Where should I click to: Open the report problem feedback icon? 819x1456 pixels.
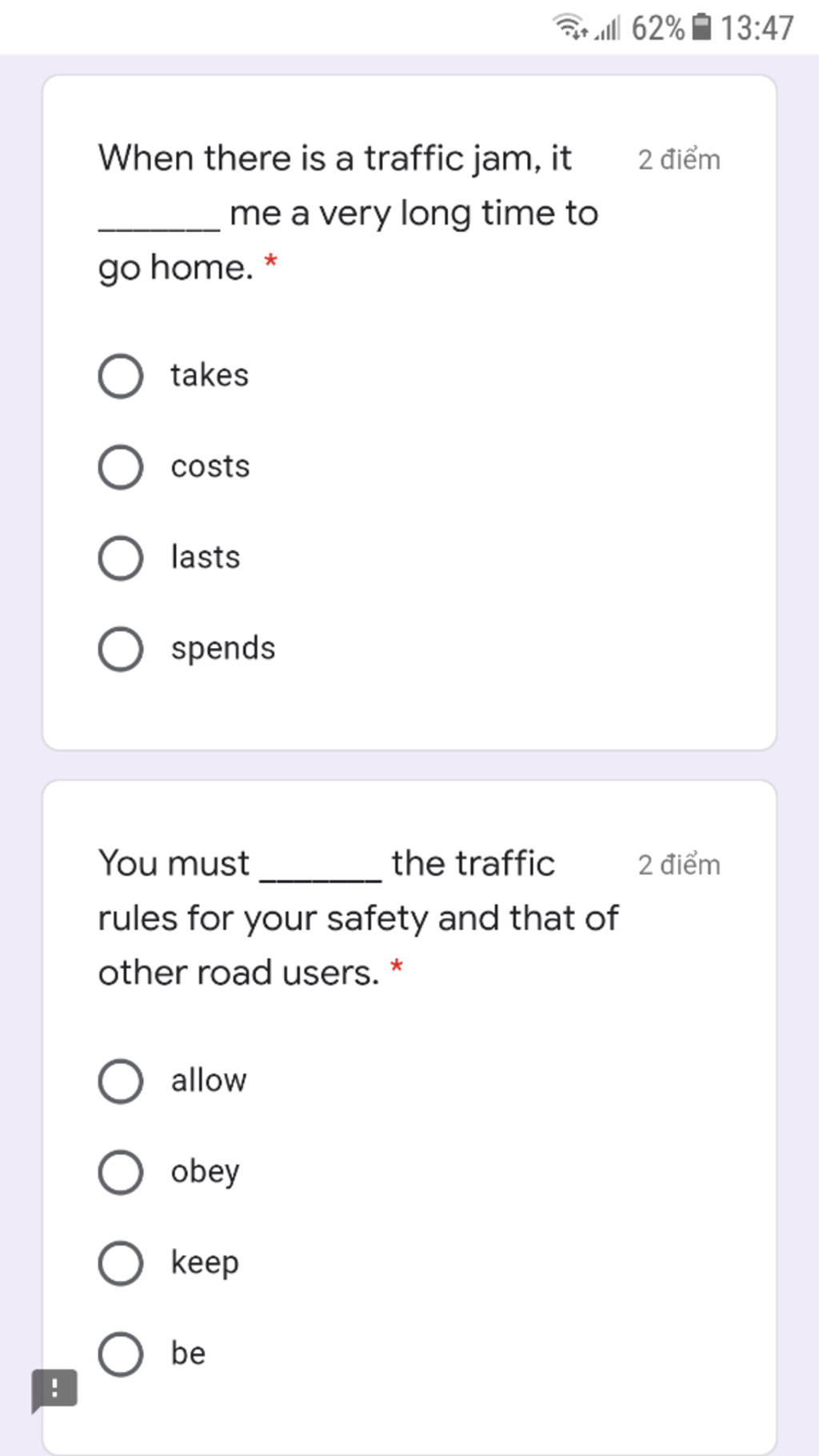[x=54, y=1389]
